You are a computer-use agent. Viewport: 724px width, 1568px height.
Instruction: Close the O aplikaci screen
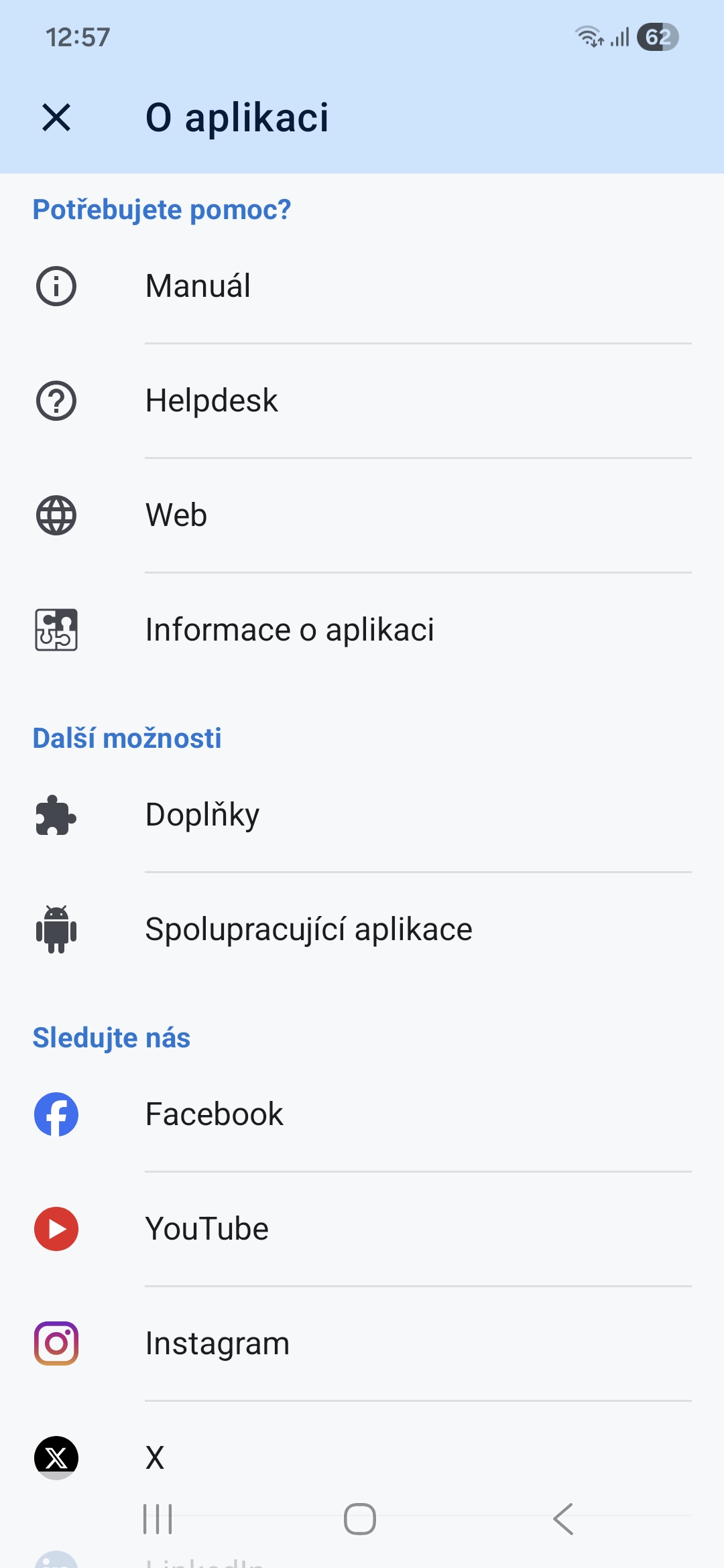56,118
